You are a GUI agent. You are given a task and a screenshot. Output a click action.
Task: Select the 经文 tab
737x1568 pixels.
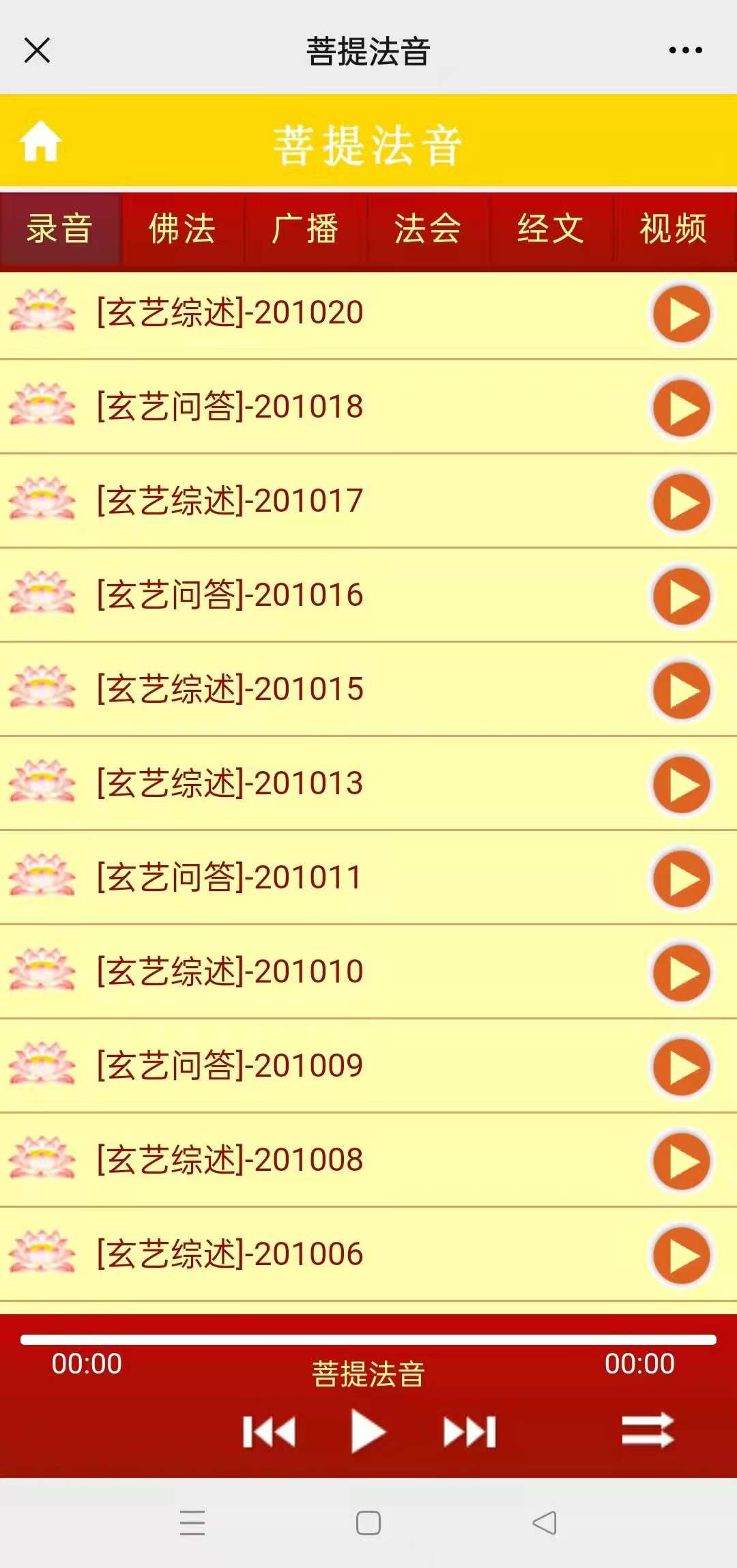551,229
